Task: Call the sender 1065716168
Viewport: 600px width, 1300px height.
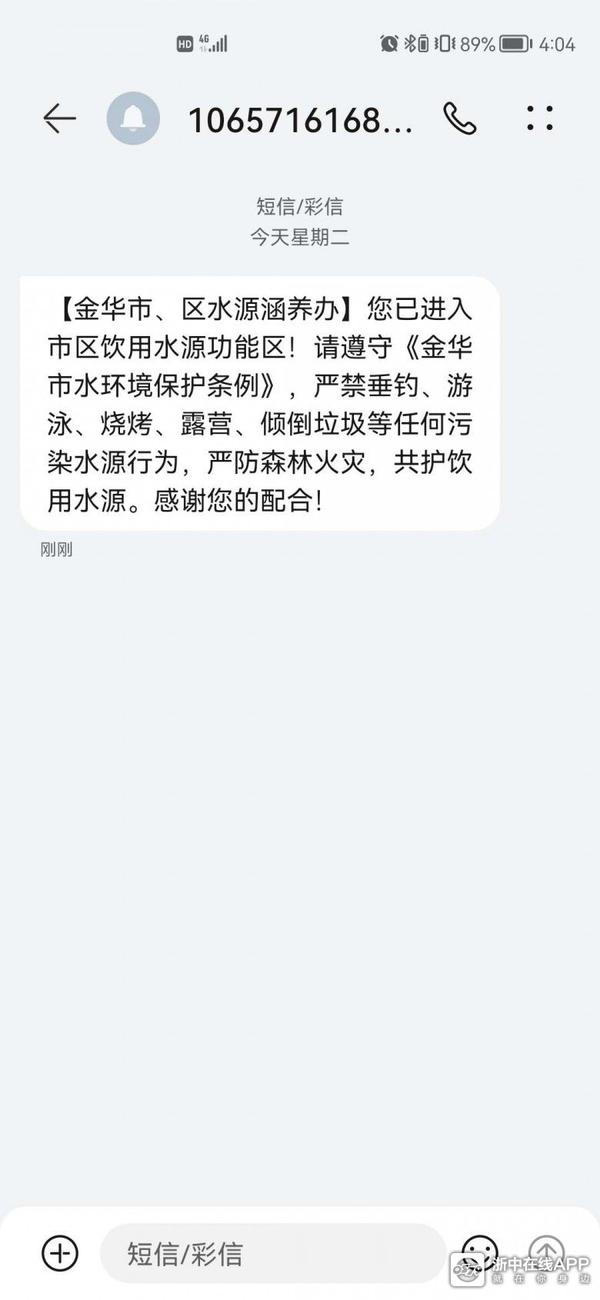Action: (x=460, y=119)
